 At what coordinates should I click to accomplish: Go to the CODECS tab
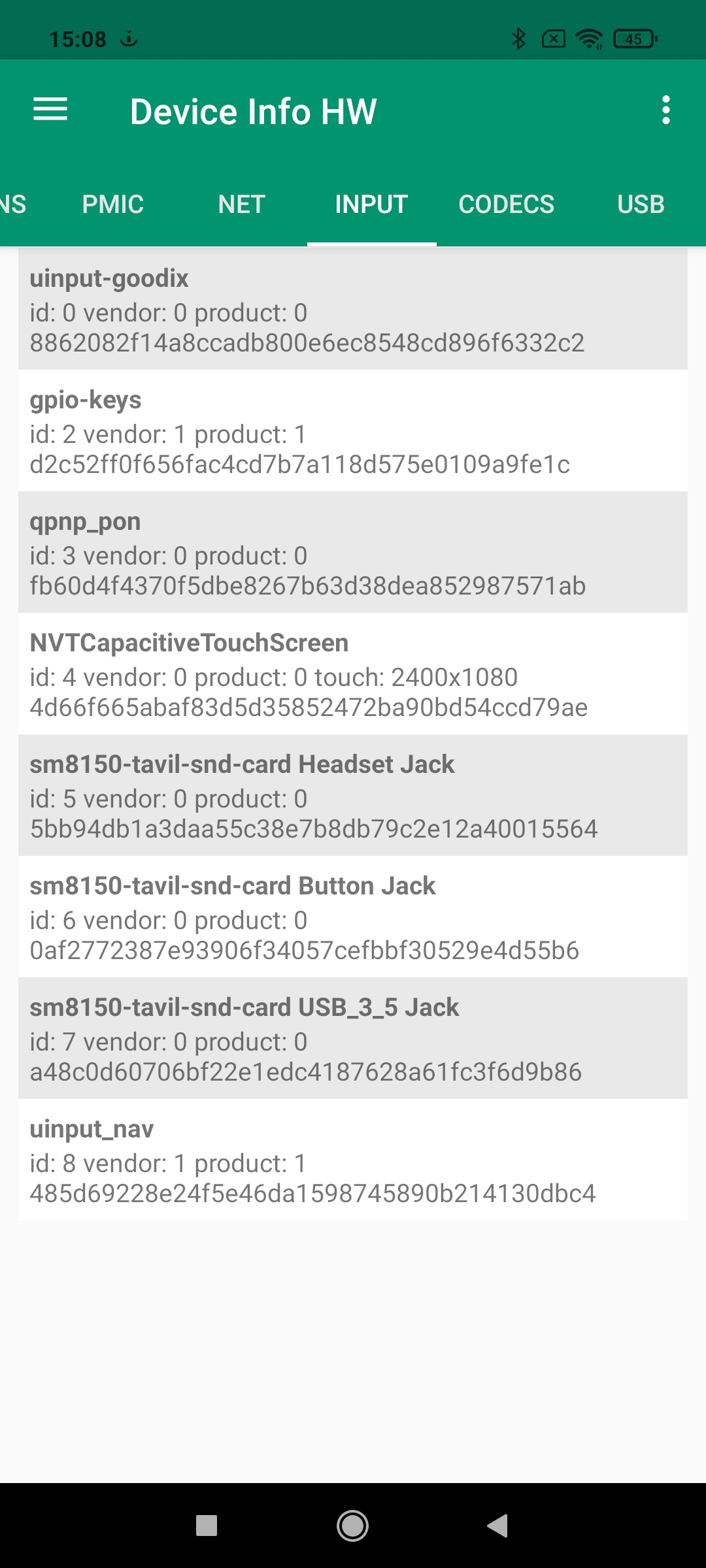[506, 204]
